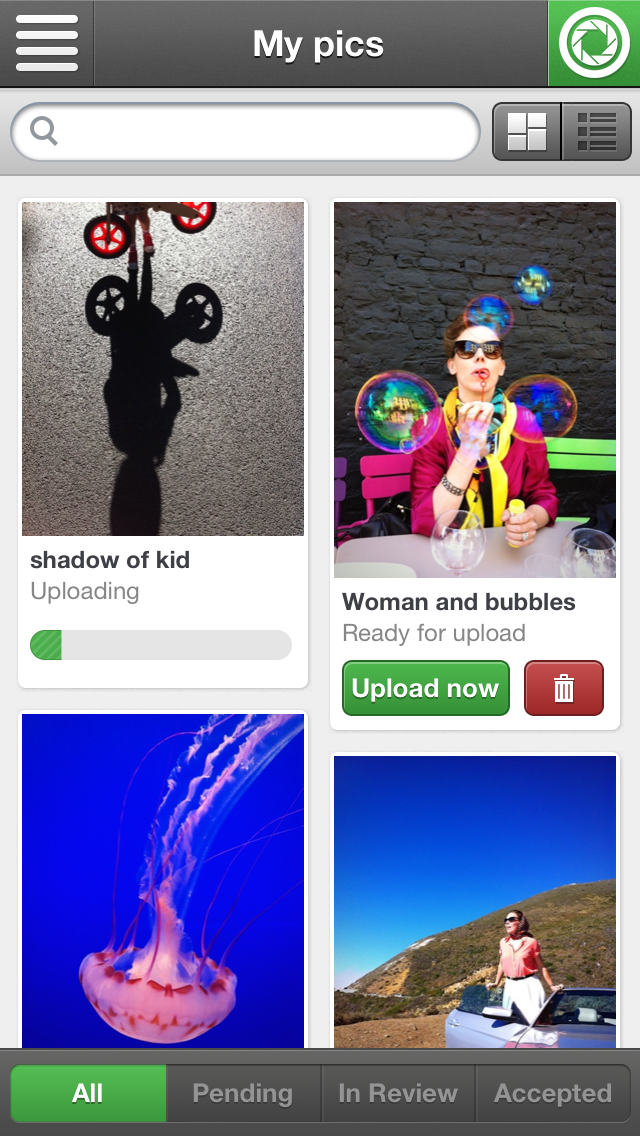Open the jellyfish photo
Screen dimensions: 640x1136
[x=163, y=880]
